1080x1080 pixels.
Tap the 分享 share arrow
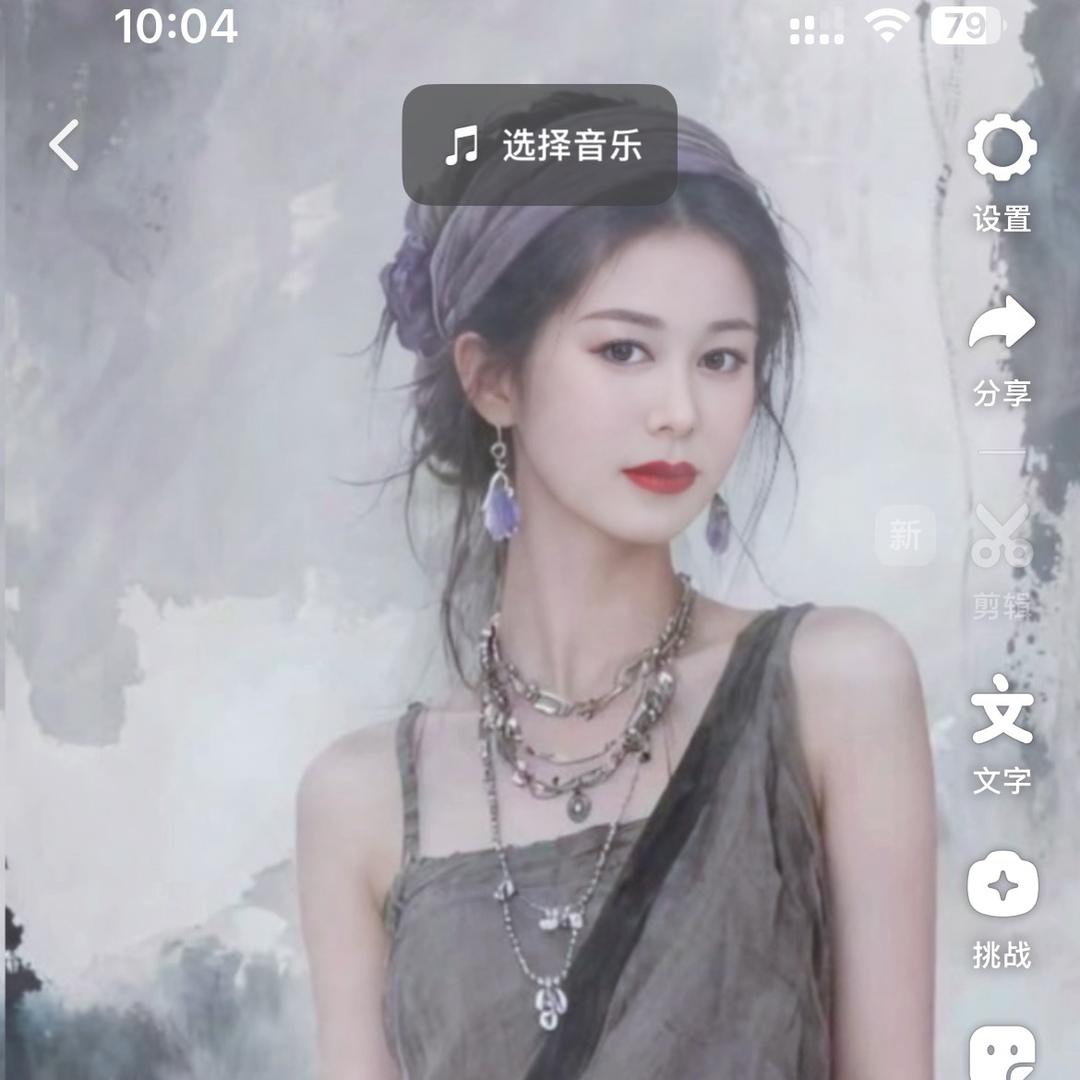1002,326
